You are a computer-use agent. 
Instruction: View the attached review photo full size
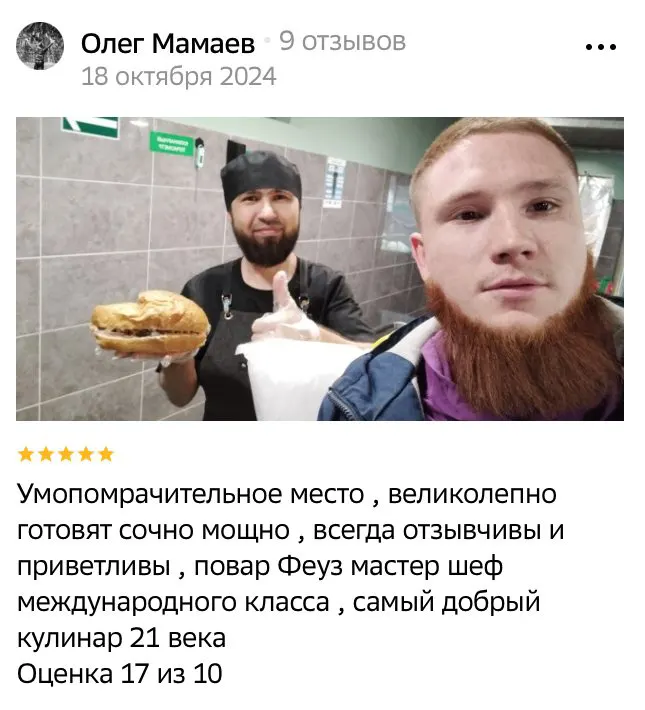click(319, 268)
